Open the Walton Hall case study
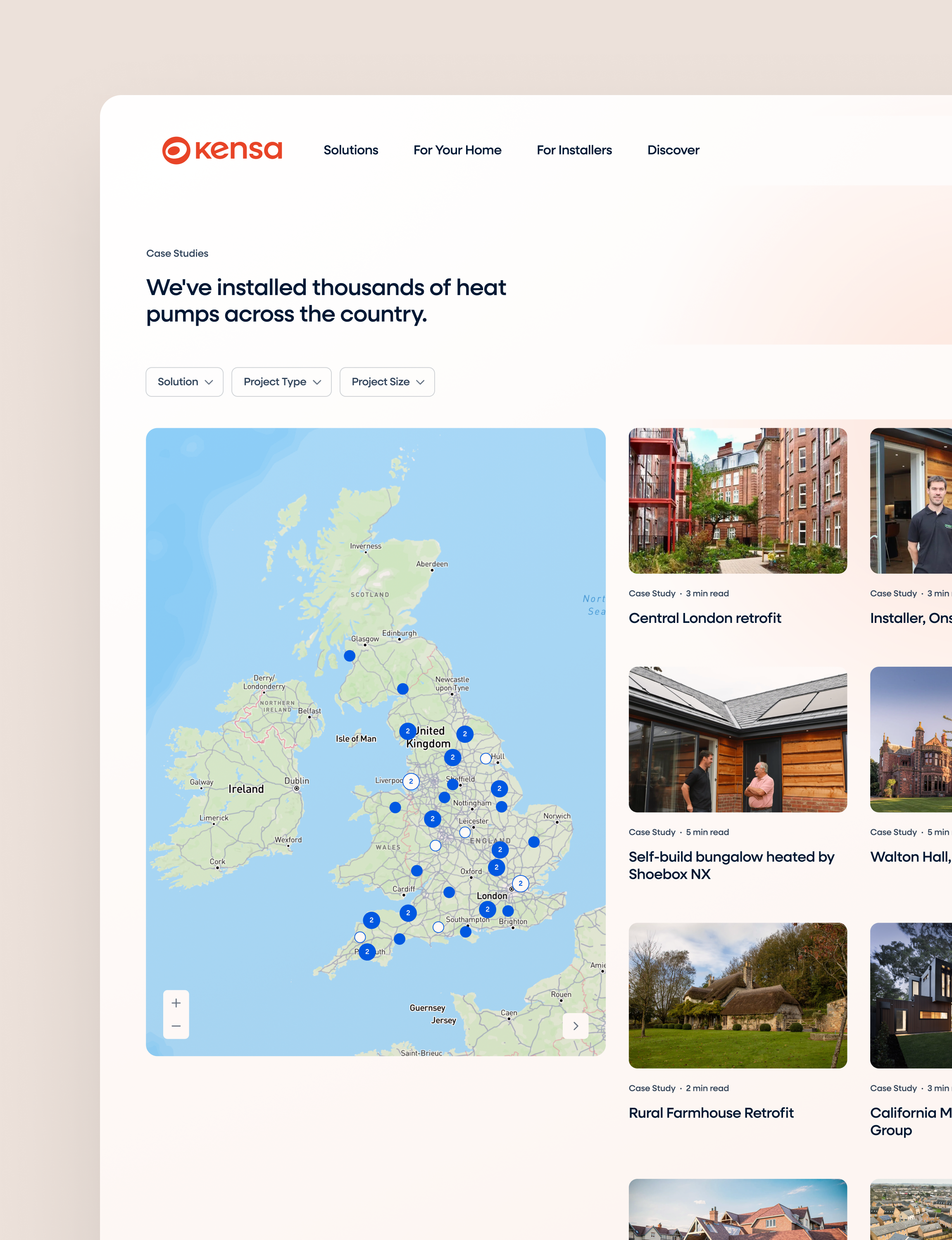 click(910, 856)
